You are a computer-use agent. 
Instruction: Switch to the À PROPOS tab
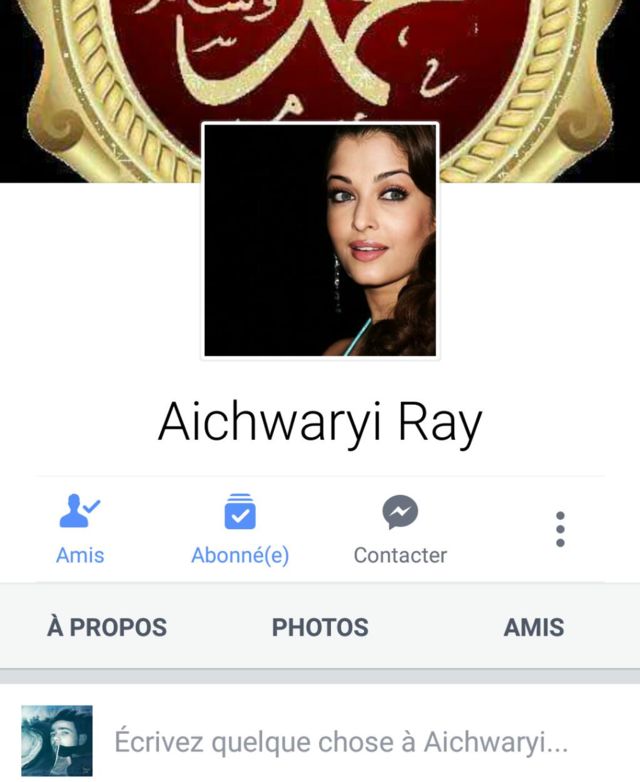coord(107,627)
